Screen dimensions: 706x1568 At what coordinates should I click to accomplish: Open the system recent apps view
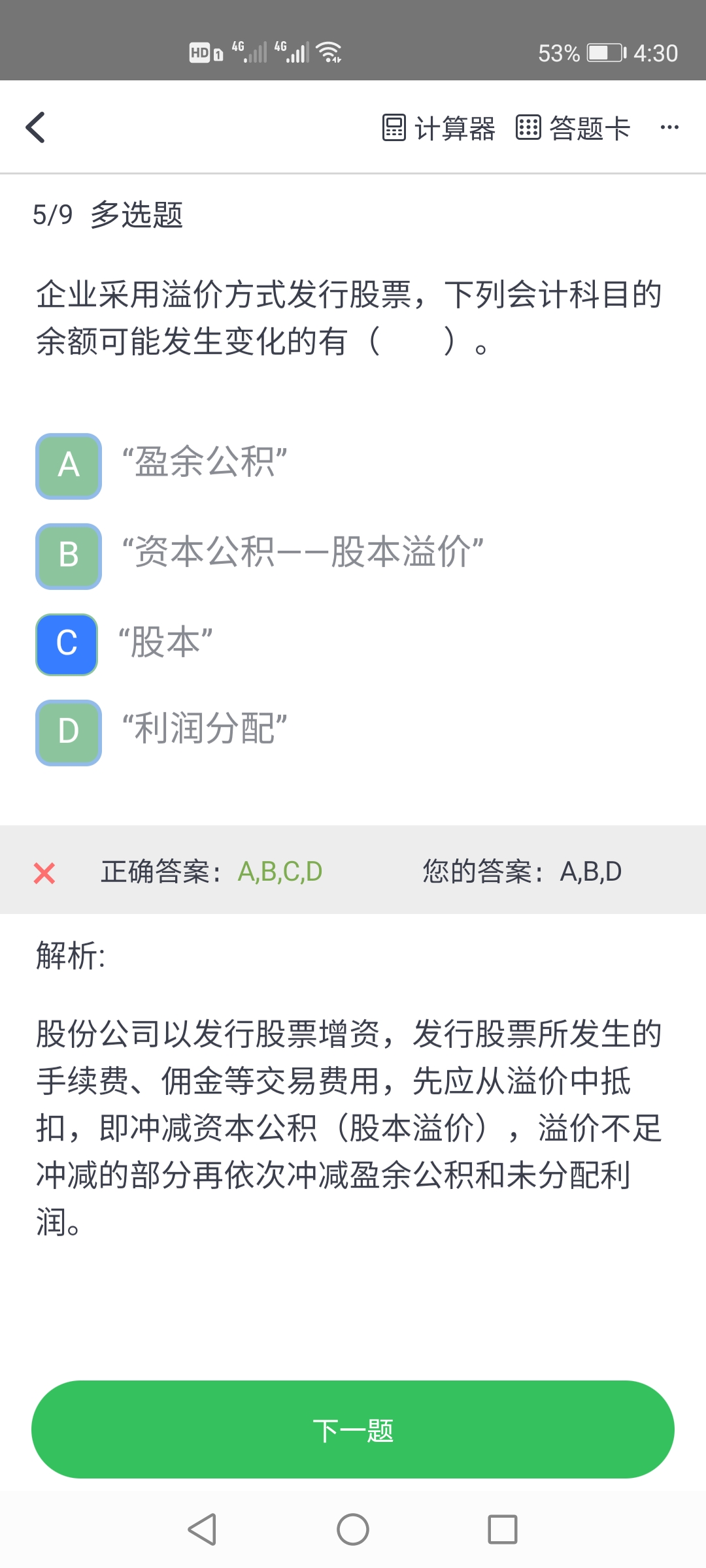pos(503,1529)
